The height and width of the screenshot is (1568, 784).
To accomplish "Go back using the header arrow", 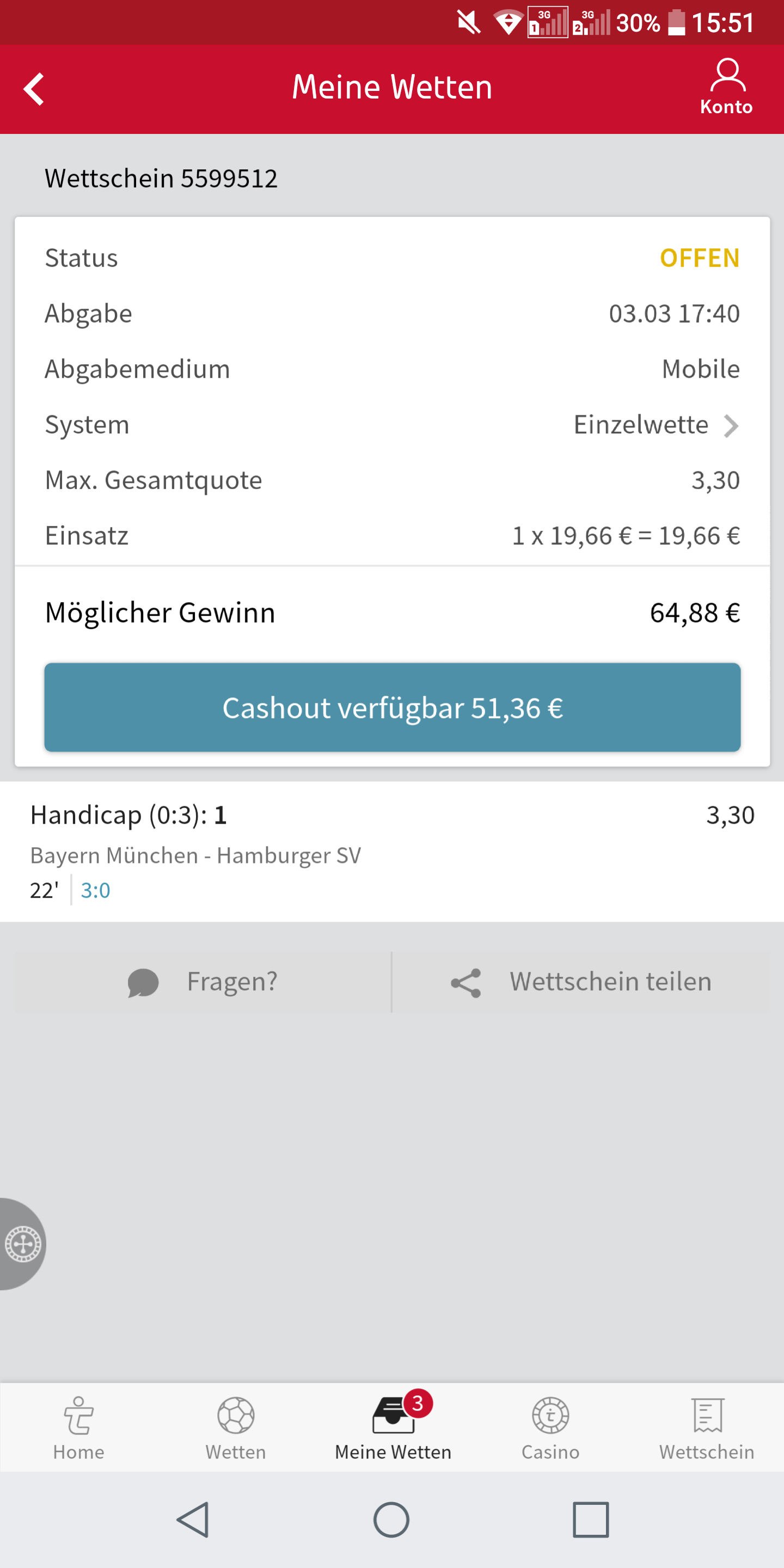I will (x=34, y=89).
